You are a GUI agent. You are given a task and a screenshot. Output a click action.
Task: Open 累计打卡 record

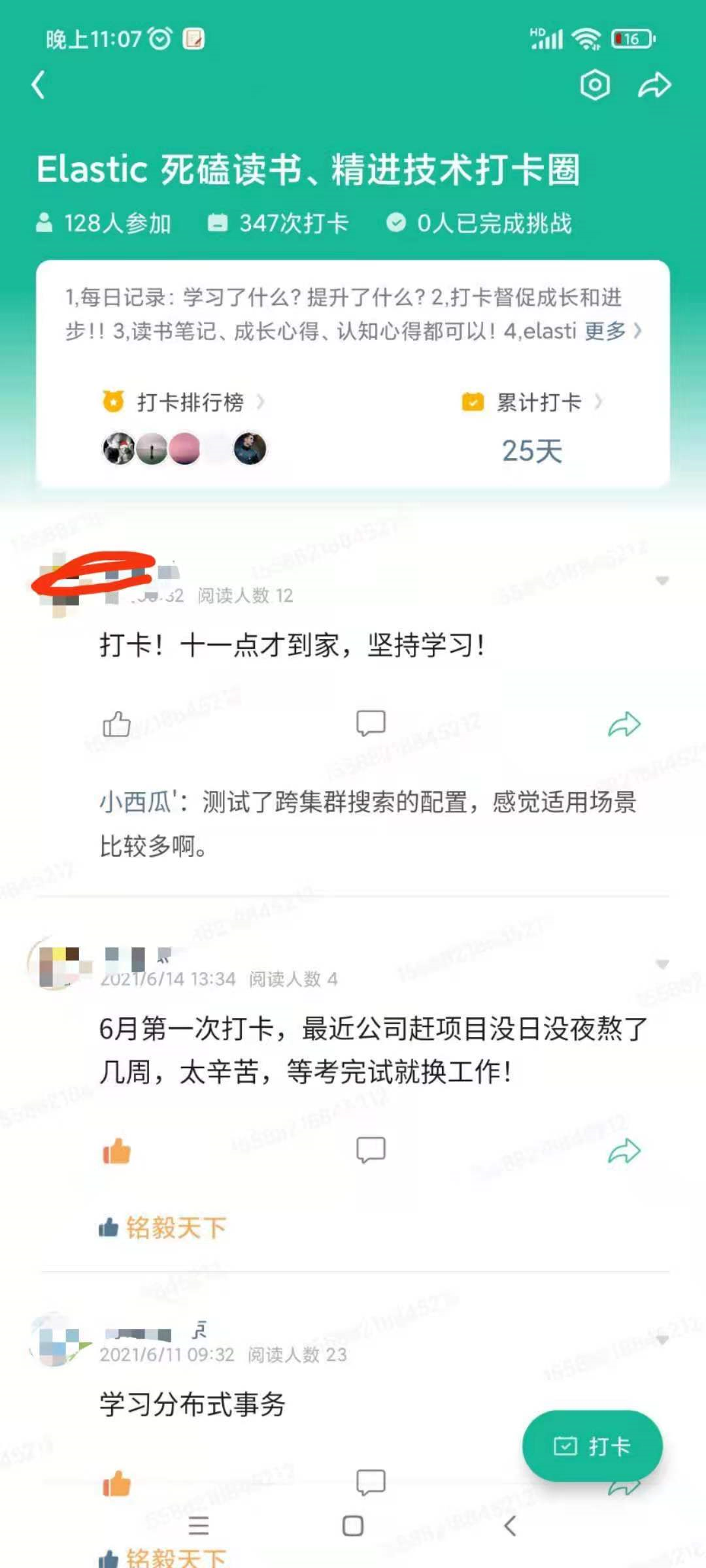(539, 402)
